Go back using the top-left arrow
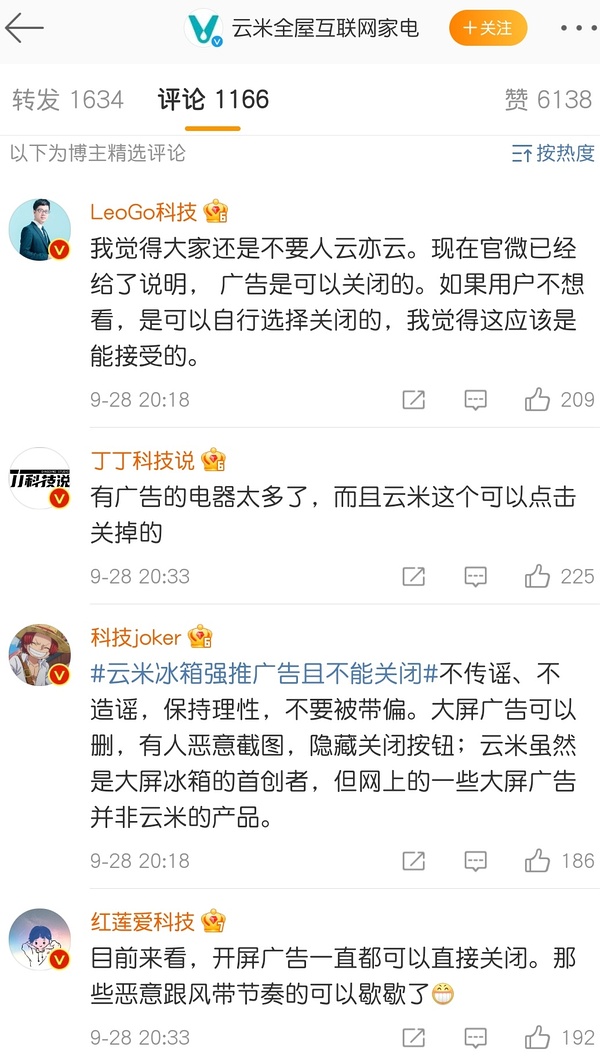 (x=24, y=28)
